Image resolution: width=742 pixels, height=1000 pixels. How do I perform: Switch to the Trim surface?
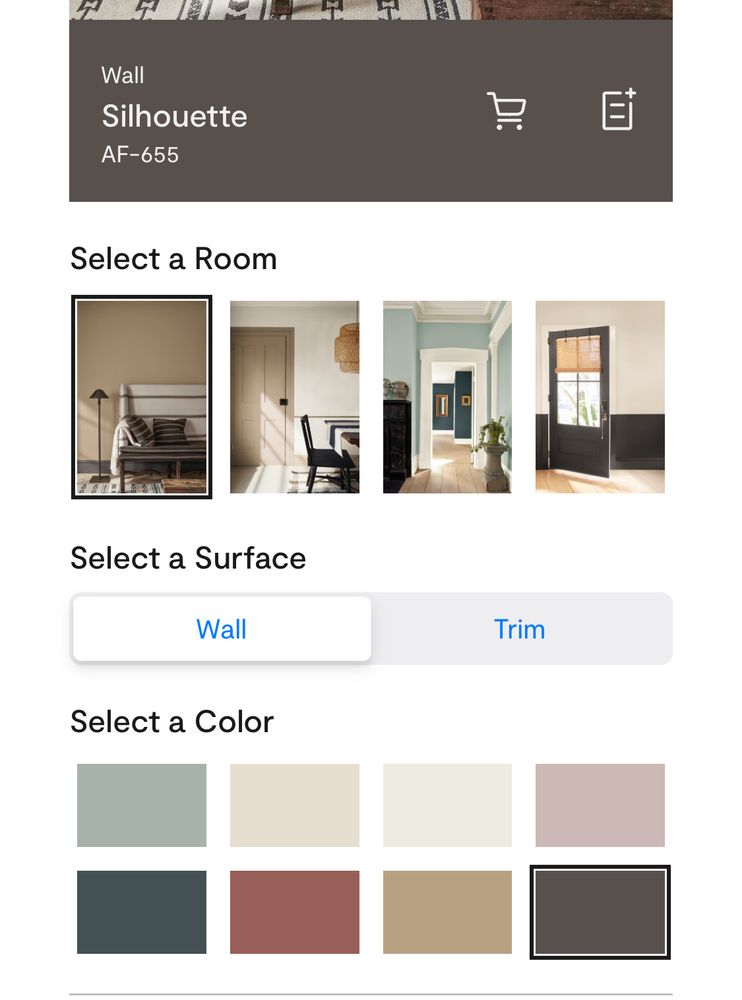tap(519, 629)
